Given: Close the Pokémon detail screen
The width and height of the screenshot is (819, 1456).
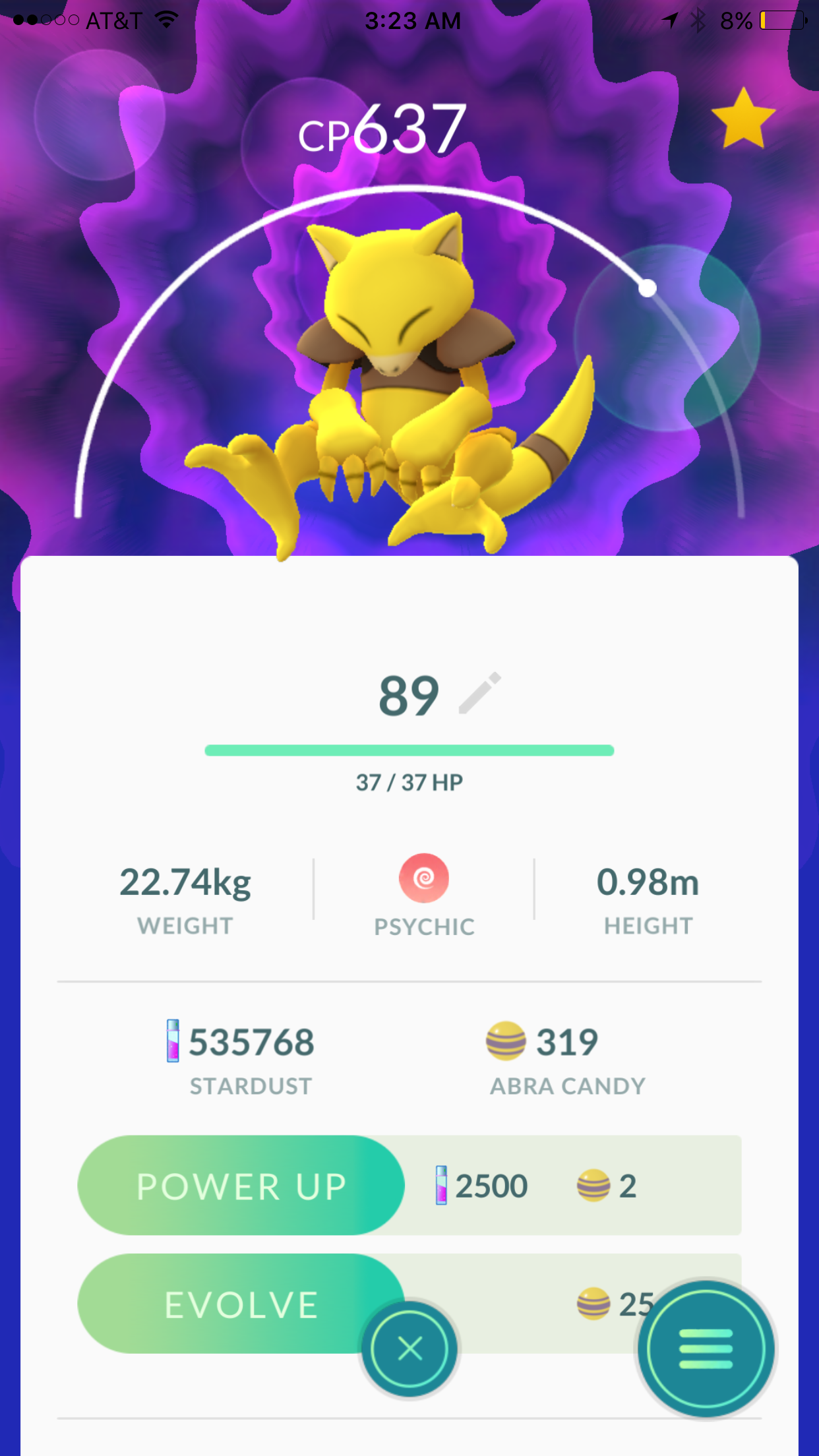Looking at the screenshot, I should pos(409,1349).
